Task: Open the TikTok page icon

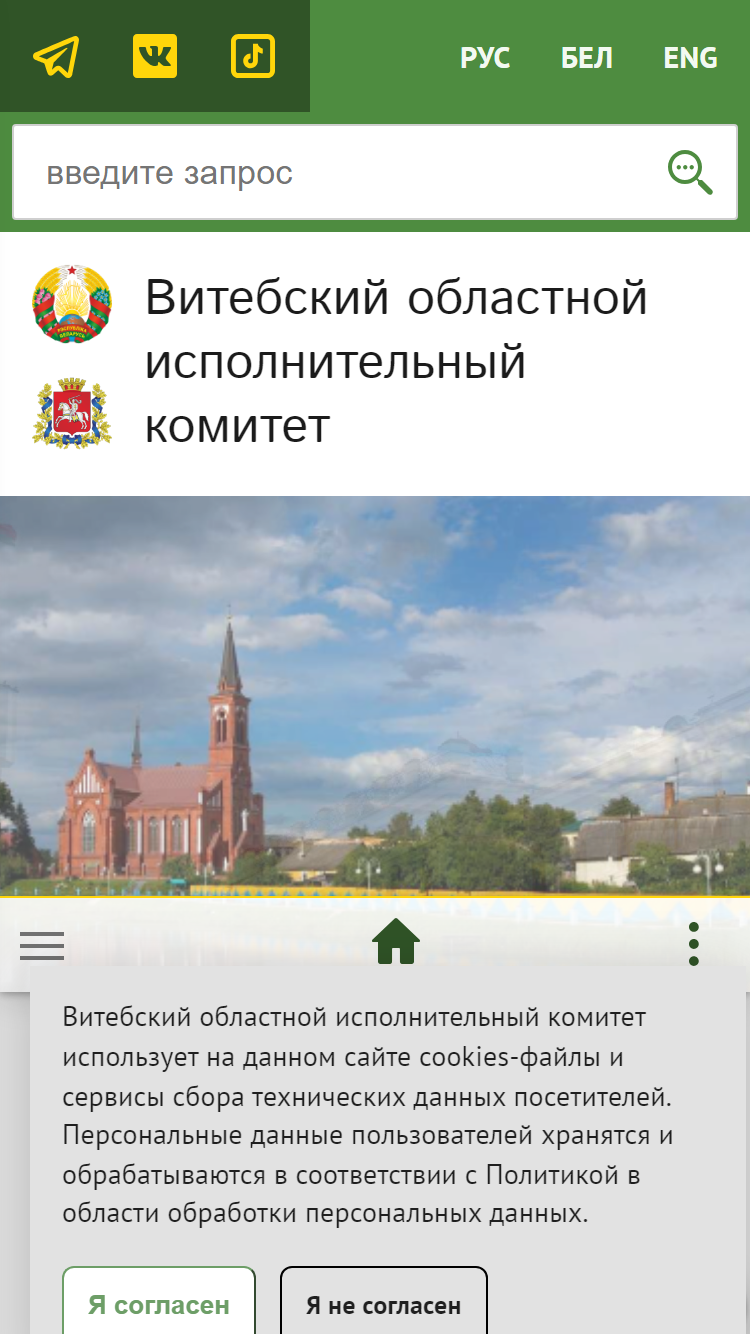Action: [x=253, y=56]
